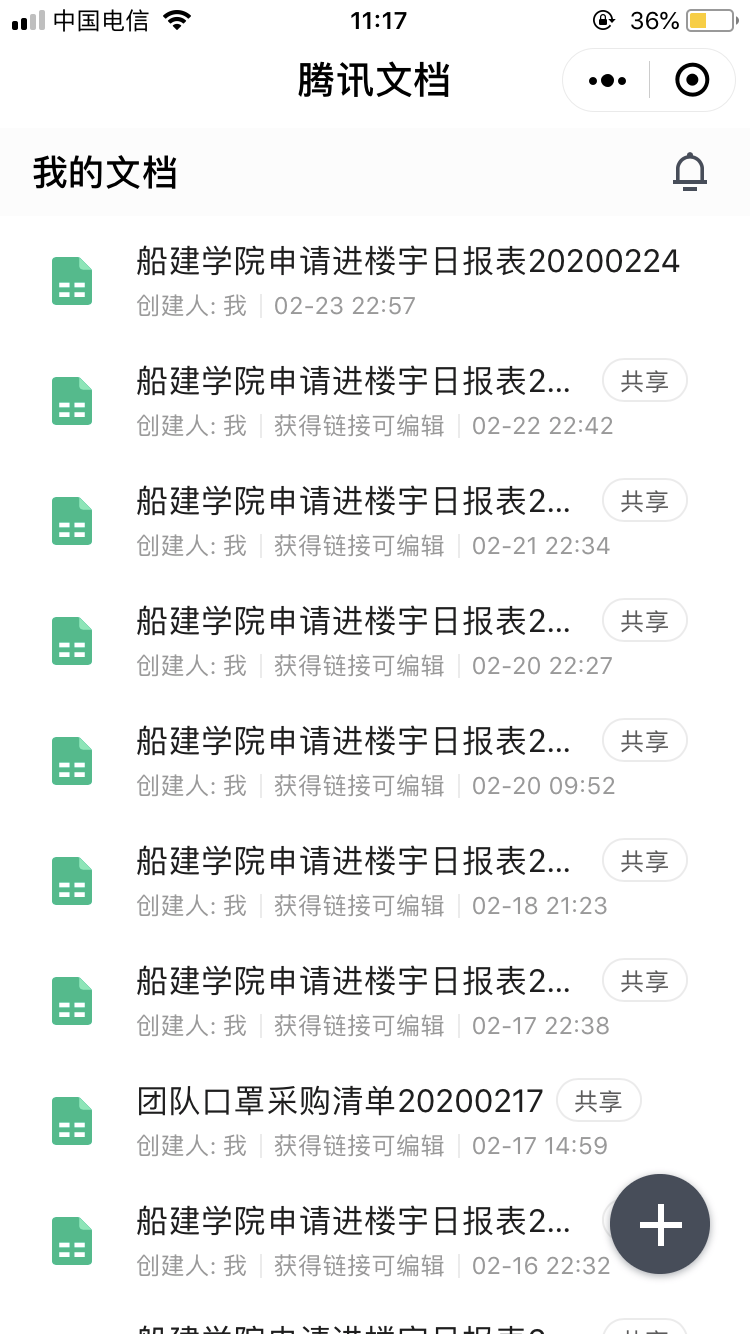Image resolution: width=750 pixels, height=1334 pixels.
Task: Click the document icon next to the 02-22 22:42 entry
Action: 71,401
